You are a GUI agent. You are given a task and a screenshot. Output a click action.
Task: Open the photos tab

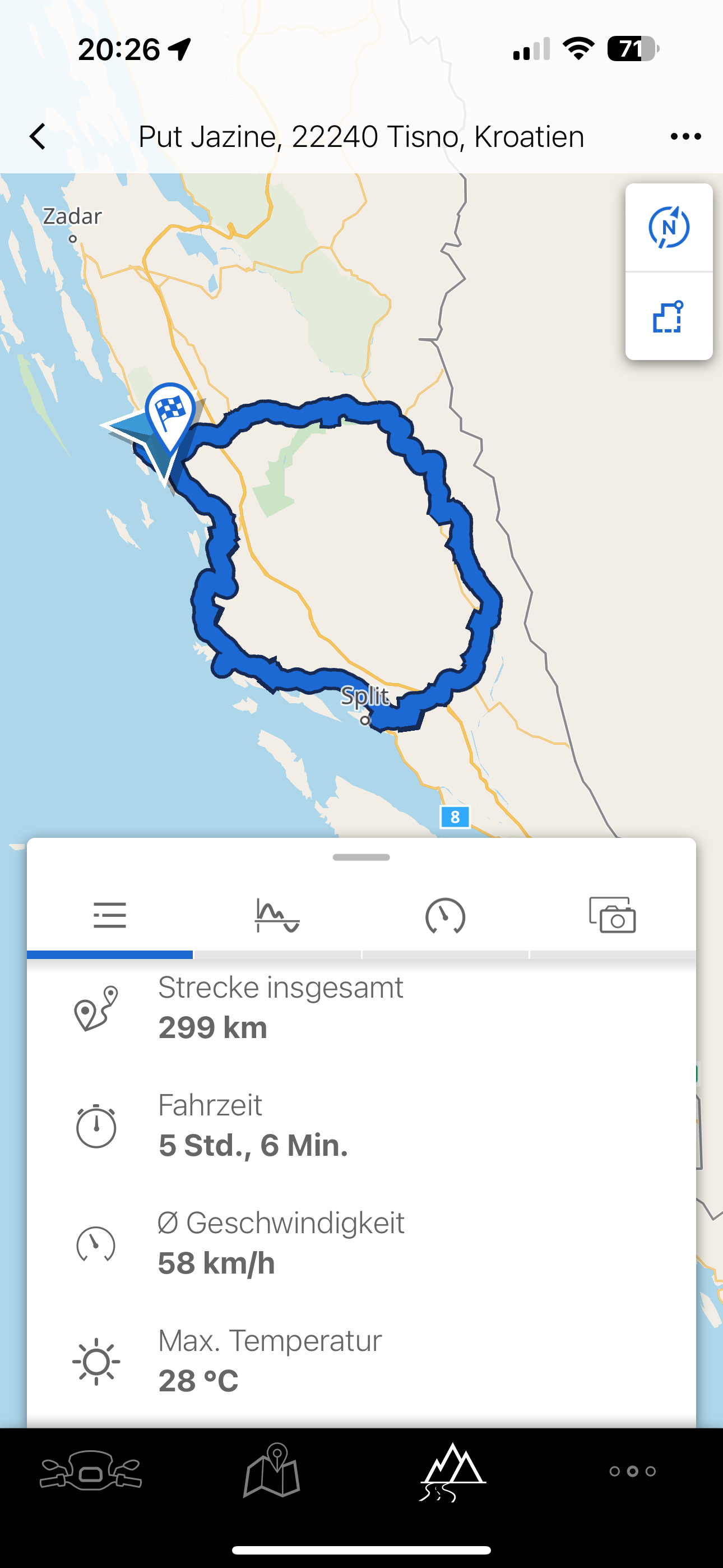[x=612, y=915]
